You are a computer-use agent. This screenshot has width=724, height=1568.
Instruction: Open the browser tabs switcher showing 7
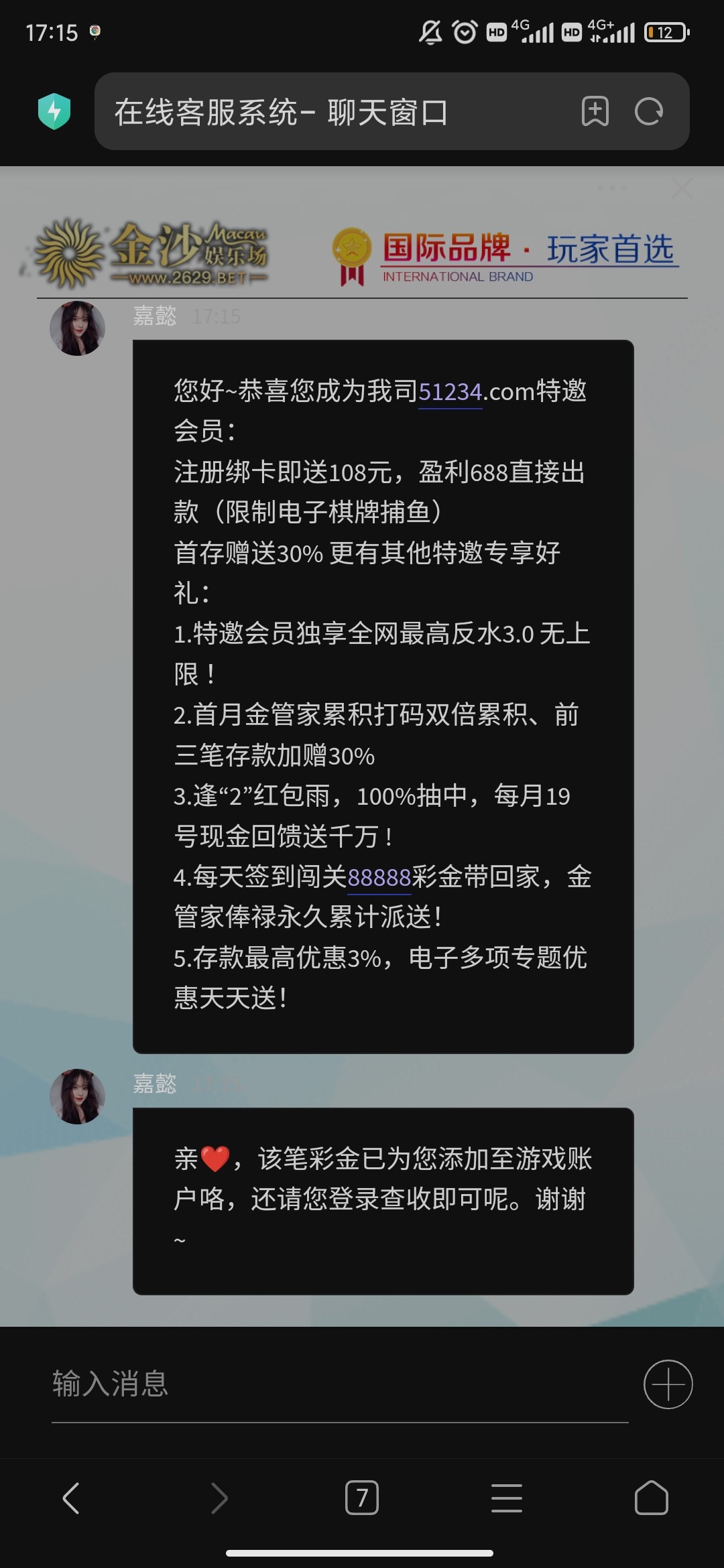(362, 1498)
